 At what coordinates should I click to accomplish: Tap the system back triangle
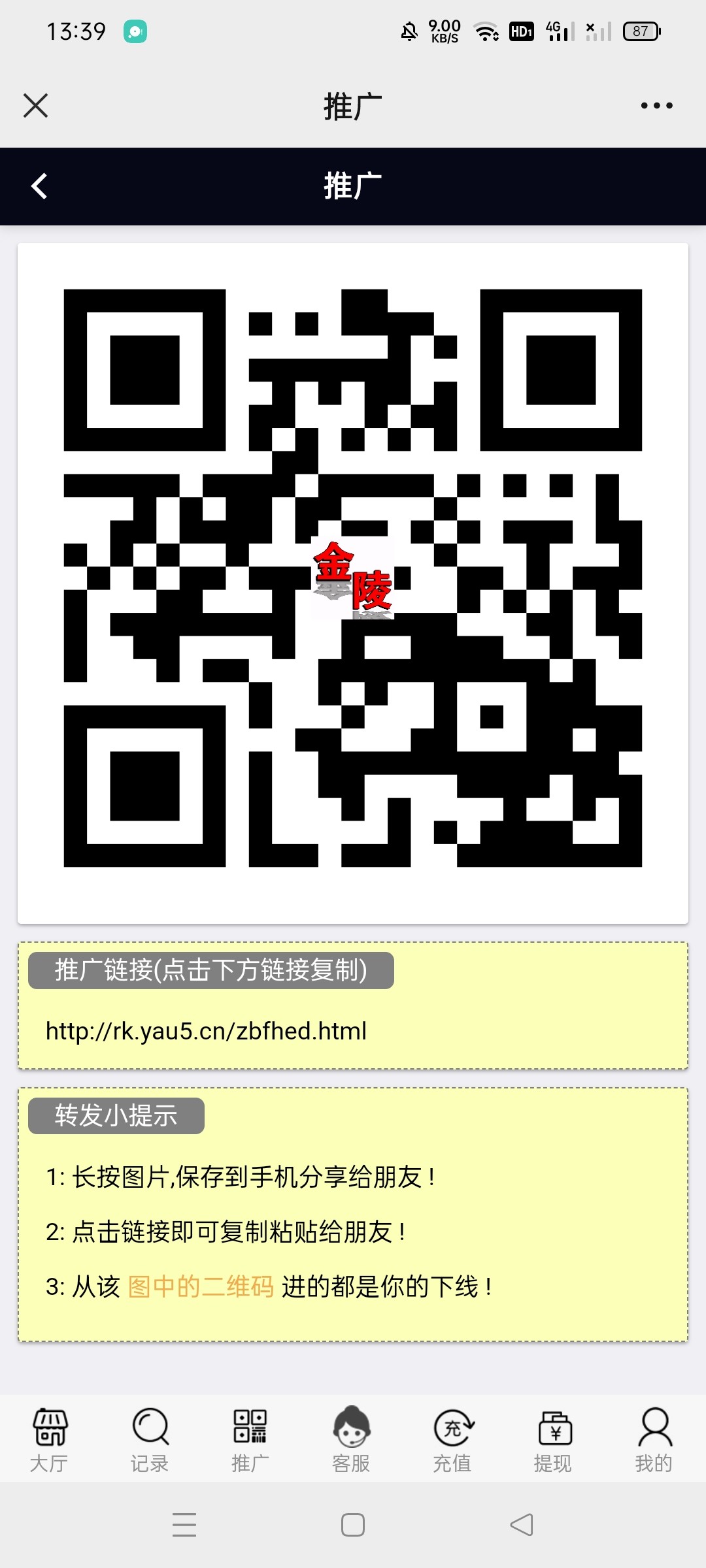(522, 1525)
